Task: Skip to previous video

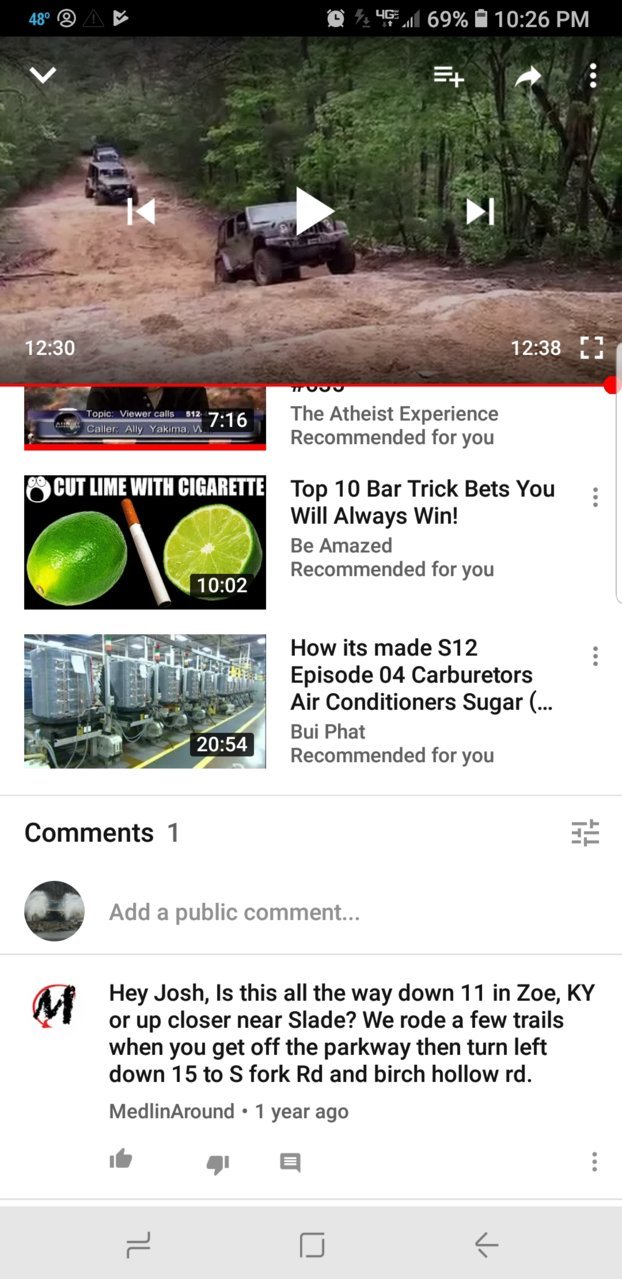Action: (x=141, y=211)
